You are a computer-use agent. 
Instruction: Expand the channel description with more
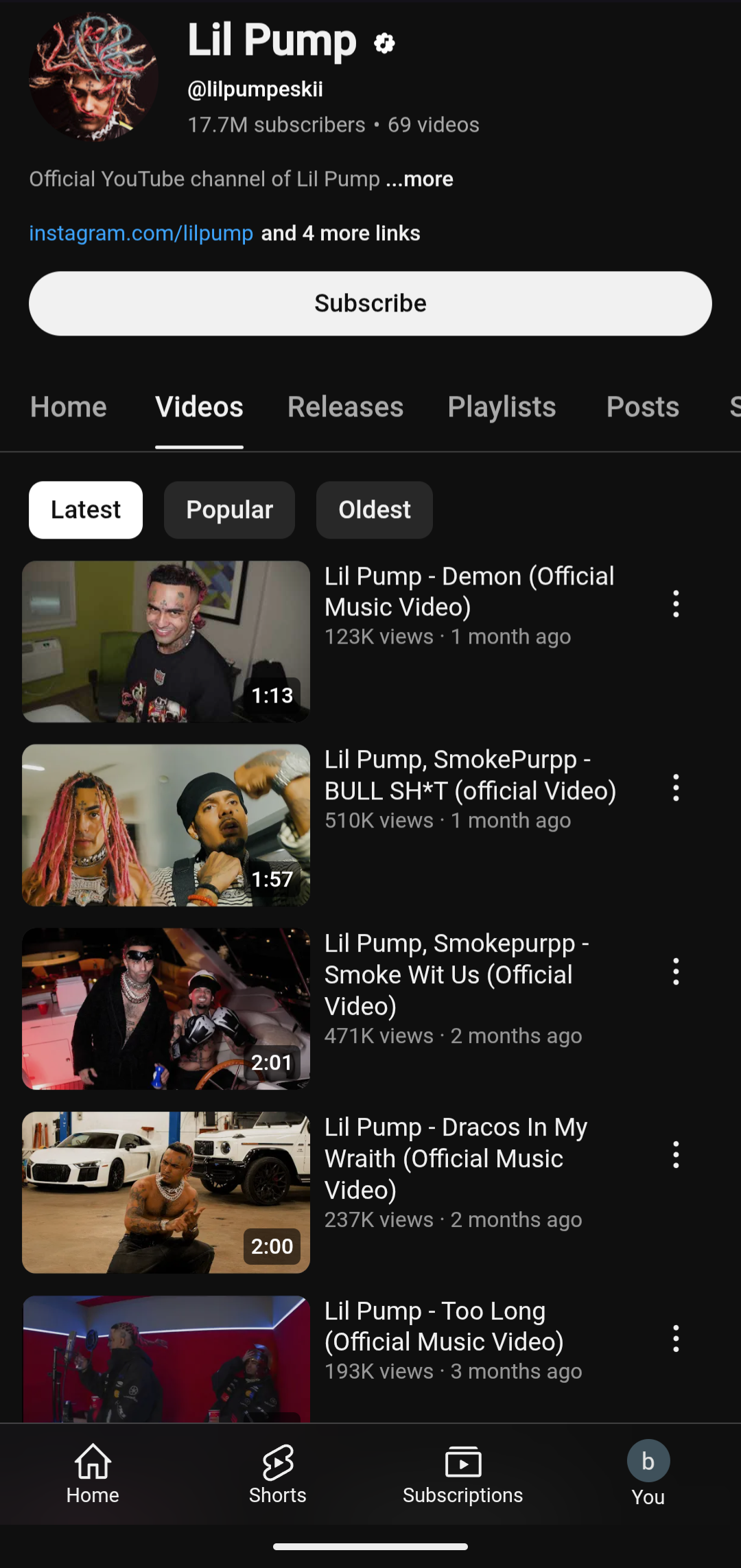click(419, 179)
